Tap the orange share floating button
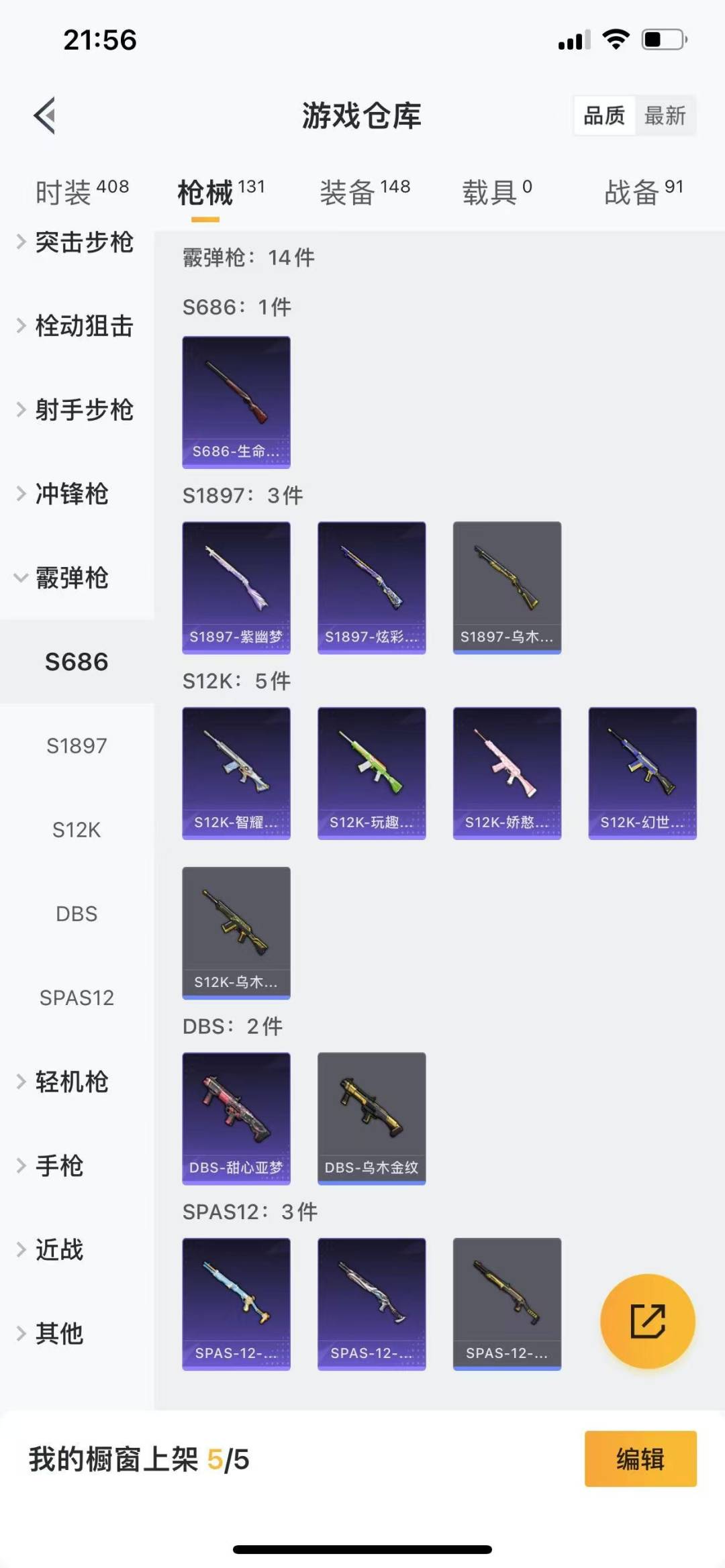725x1568 pixels. [647, 1321]
